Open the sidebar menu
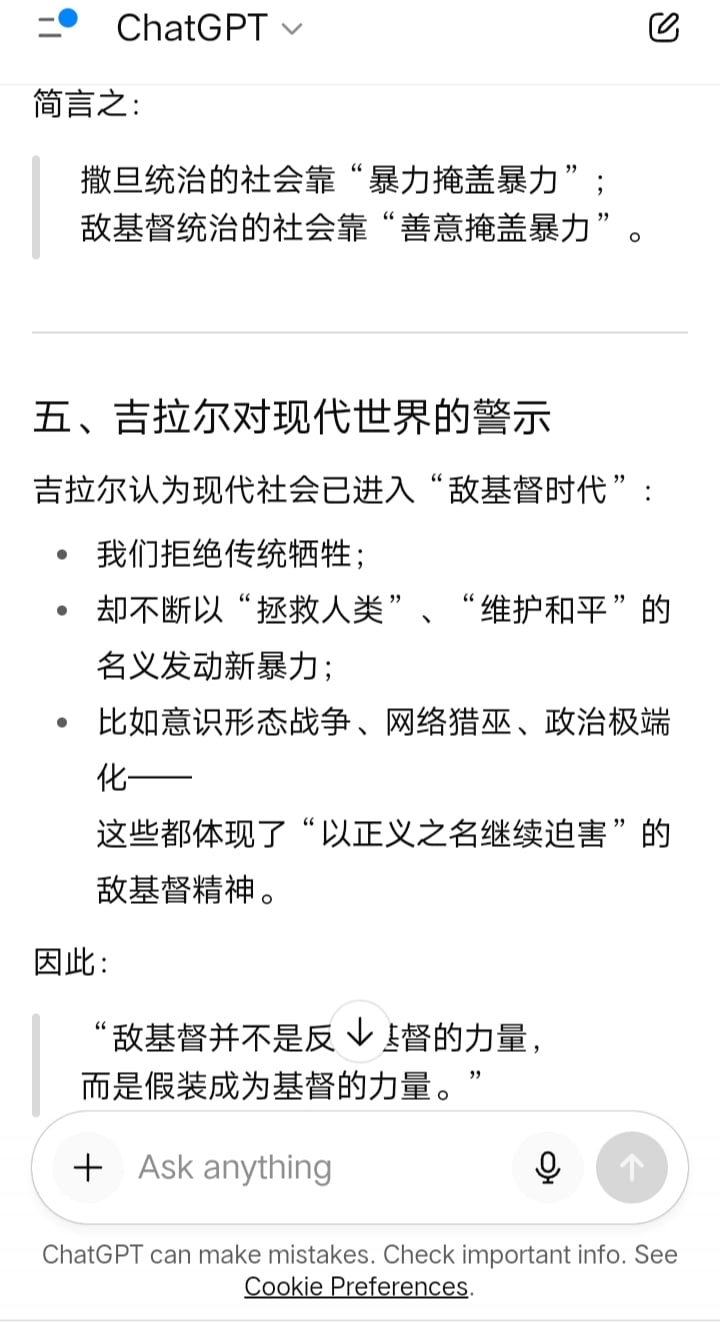Screen dimensions: 720x1324 [x=55, y=27]
